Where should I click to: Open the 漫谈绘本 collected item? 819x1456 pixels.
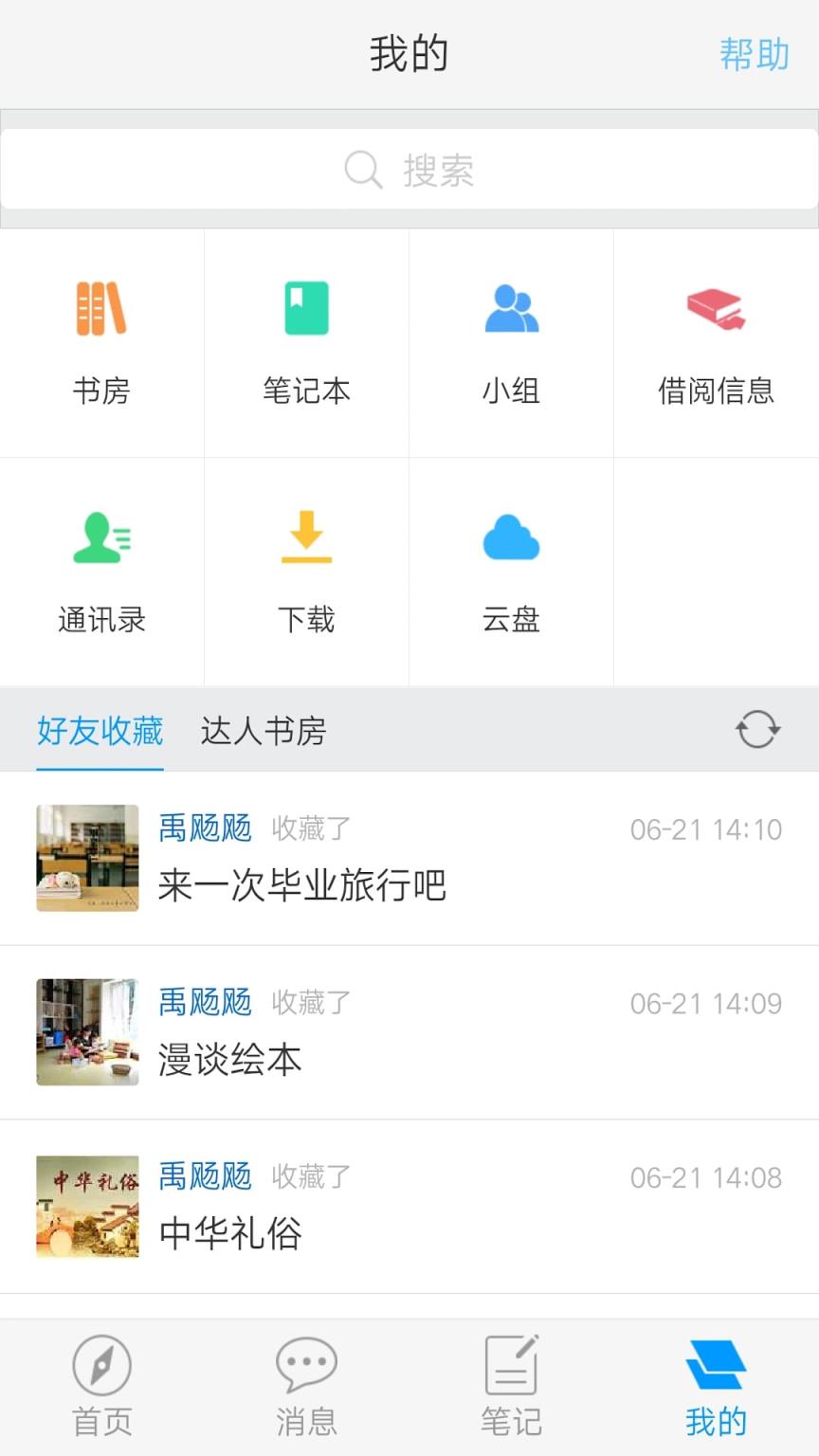point(228,1061)
